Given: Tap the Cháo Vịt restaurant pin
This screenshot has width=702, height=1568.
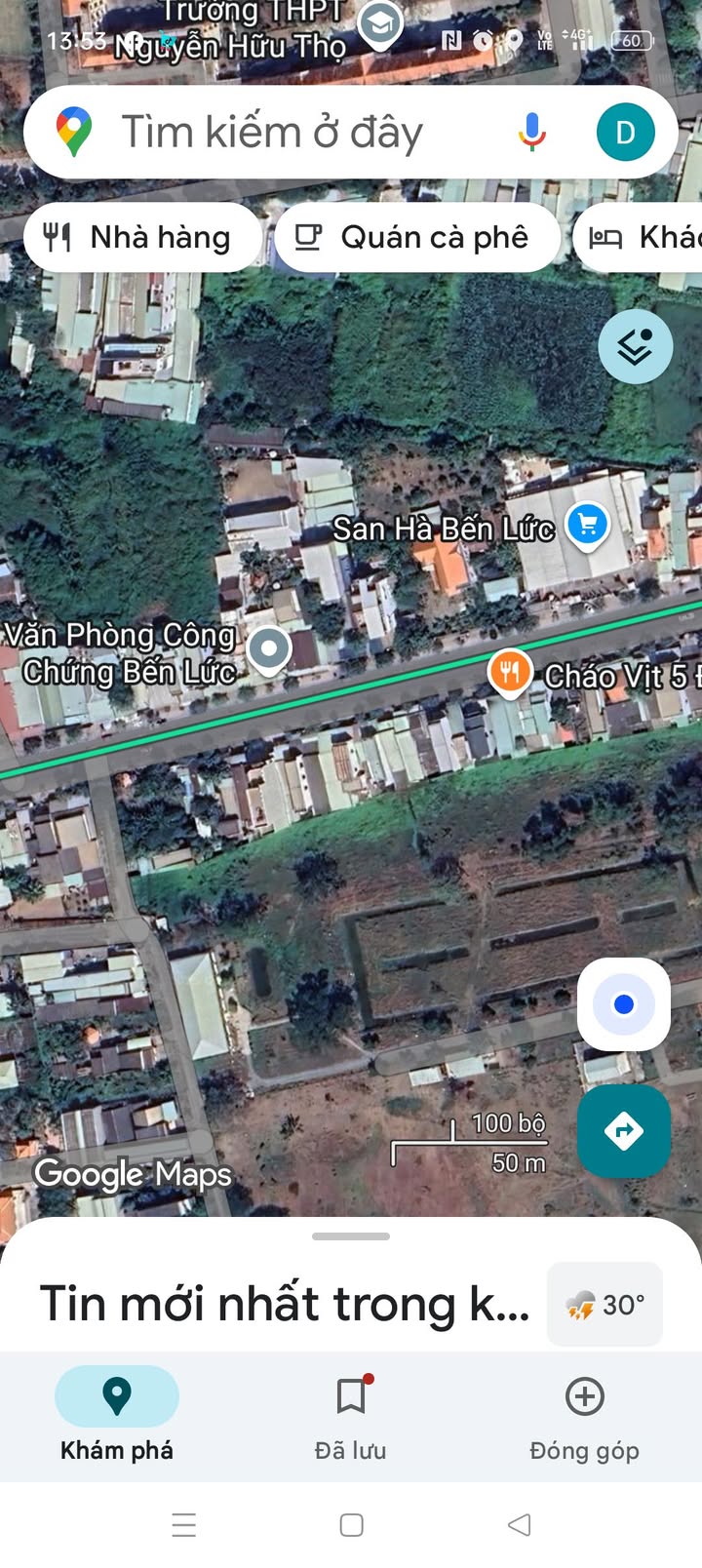Looking at the screenshot, I should 509,672.
